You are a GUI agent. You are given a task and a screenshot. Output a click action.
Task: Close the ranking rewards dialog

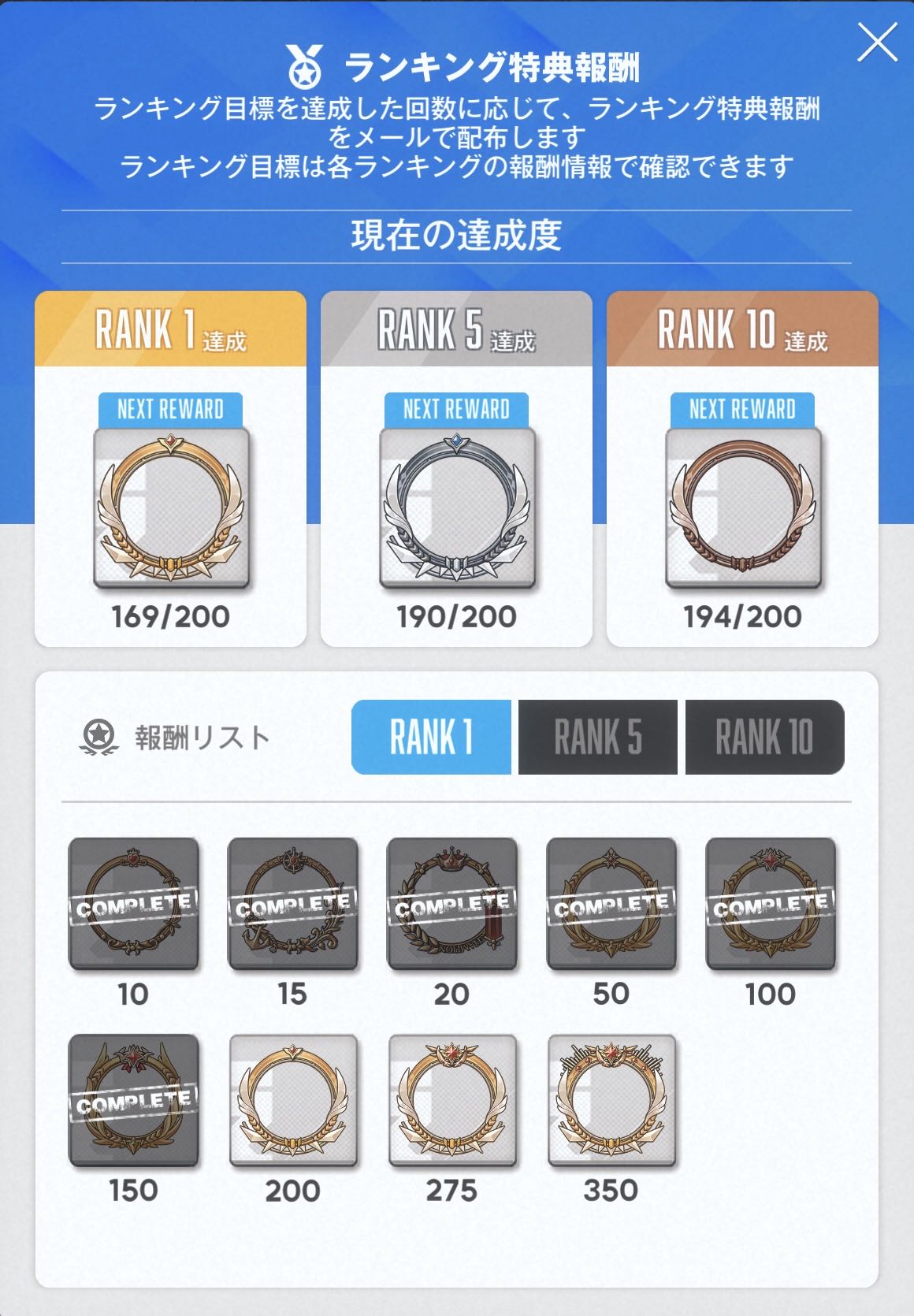pos(877,43)
